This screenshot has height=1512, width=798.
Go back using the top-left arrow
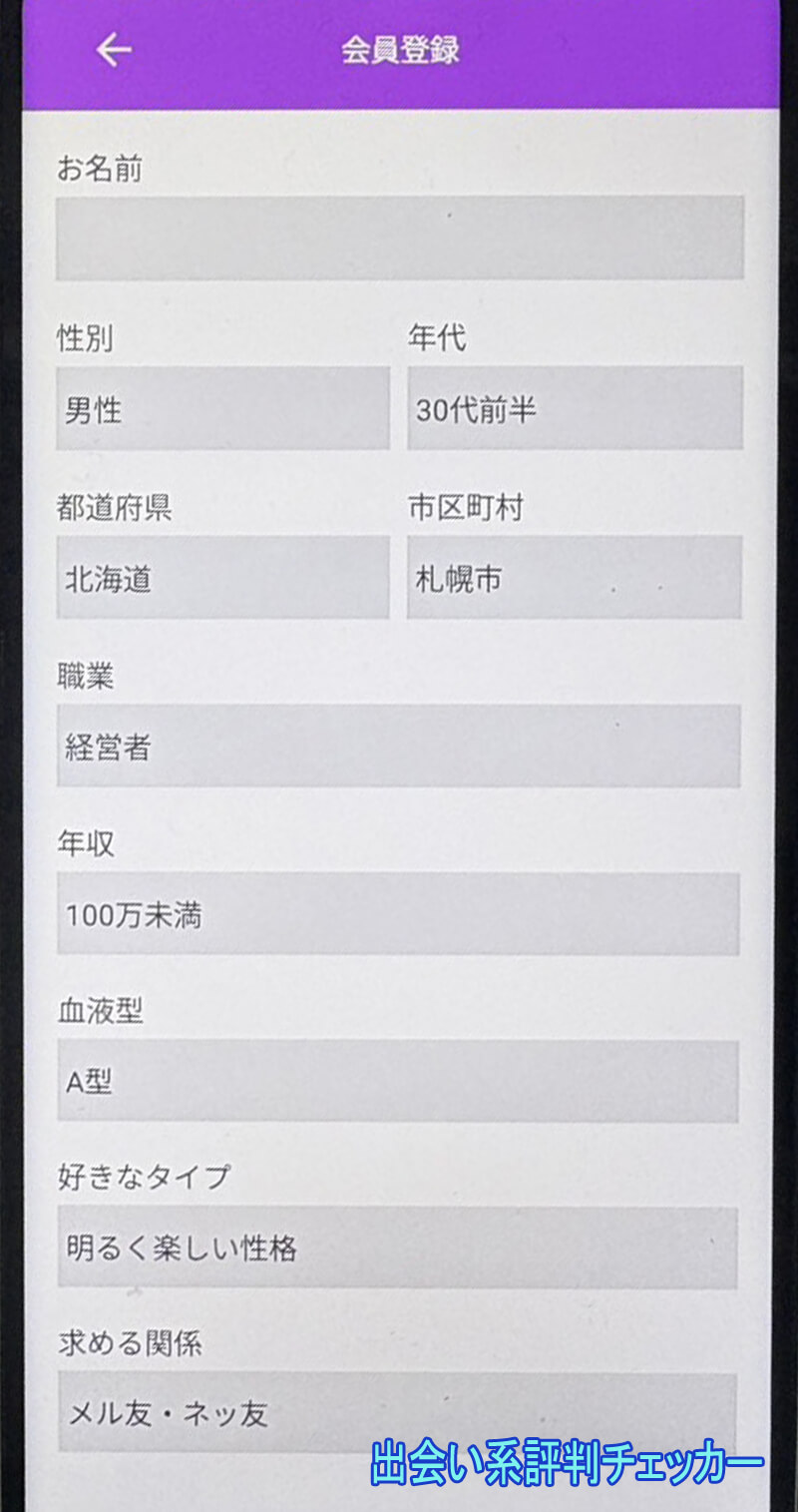click(x=114, y=51)
